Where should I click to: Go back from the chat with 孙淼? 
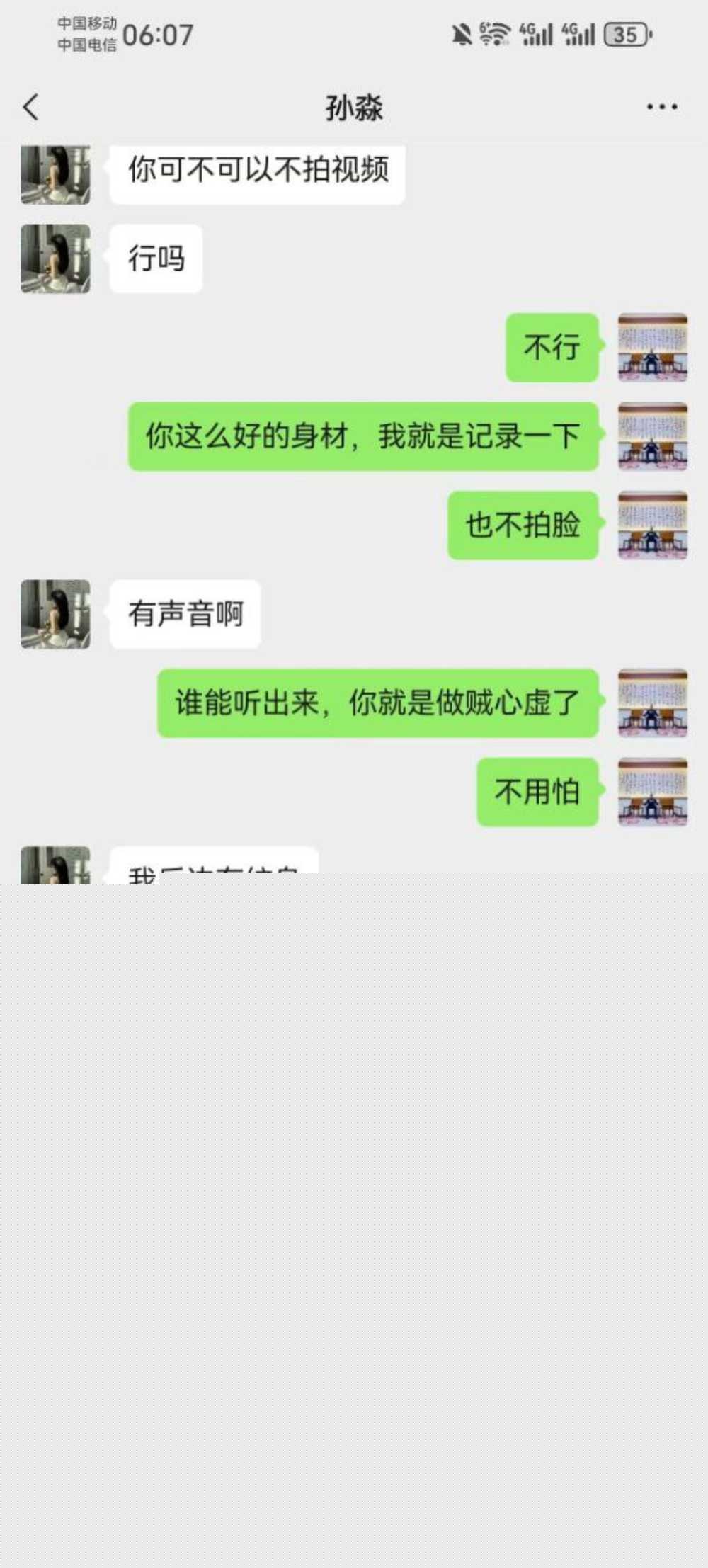coord(31,108)
